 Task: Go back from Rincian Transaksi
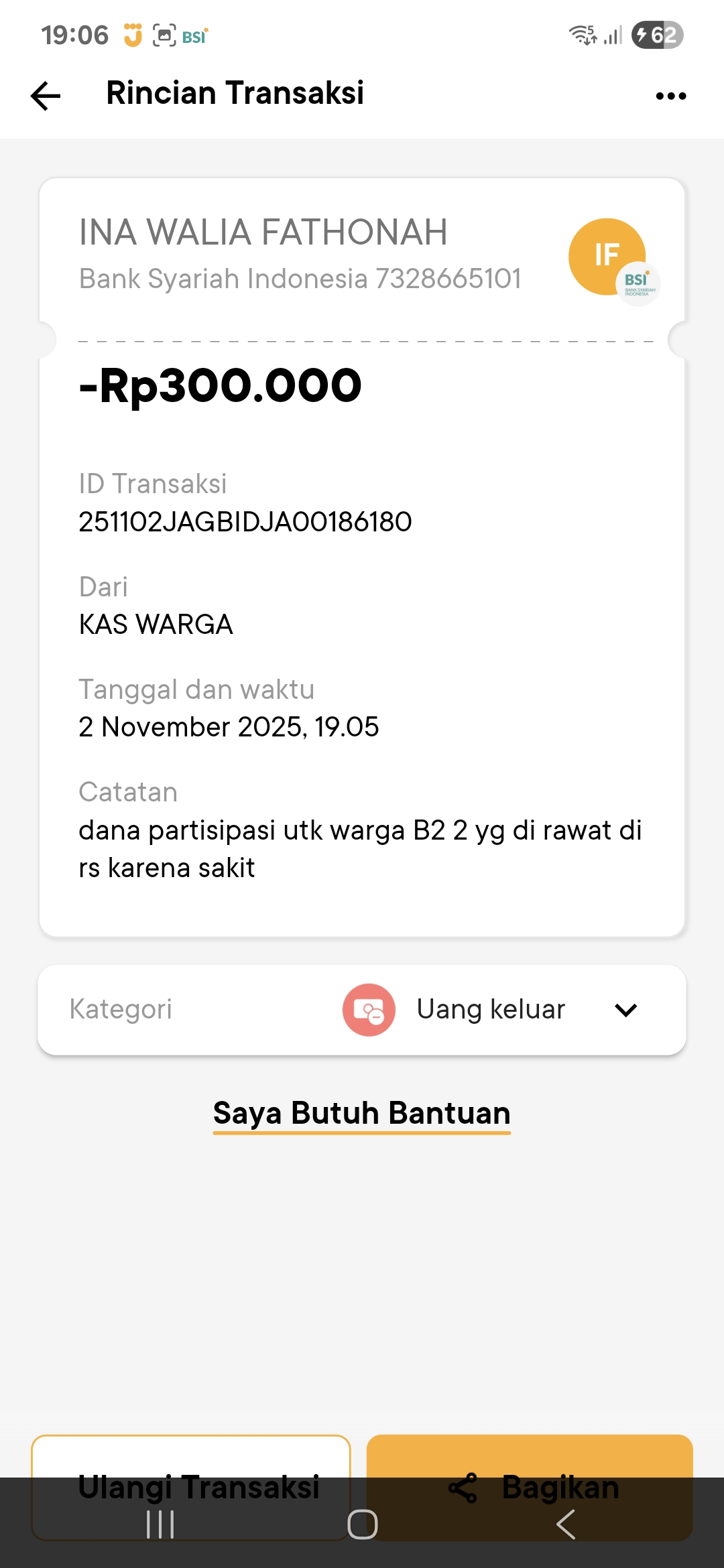(x=46, y=95)
